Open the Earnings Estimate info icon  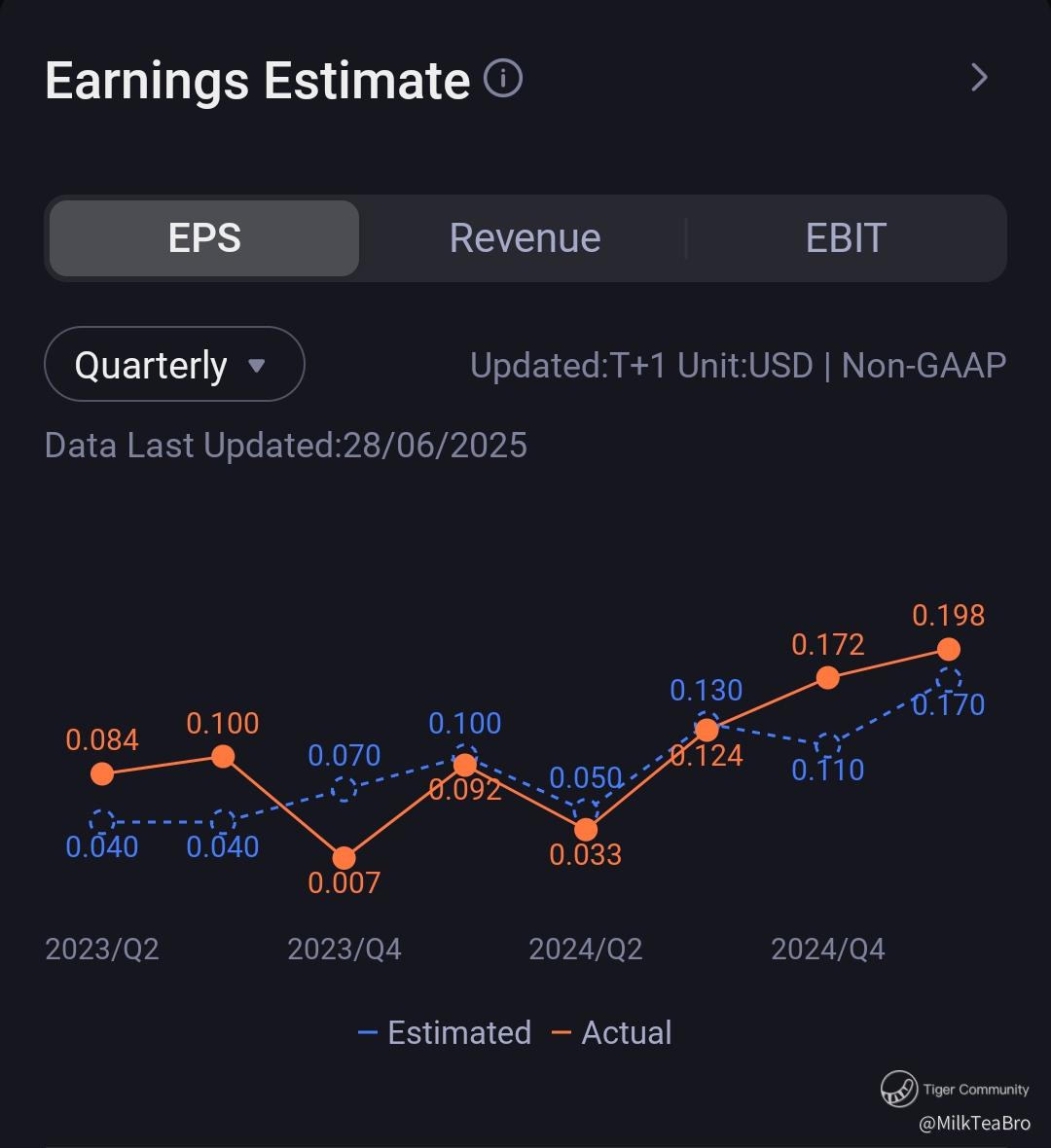coord(503,79)
